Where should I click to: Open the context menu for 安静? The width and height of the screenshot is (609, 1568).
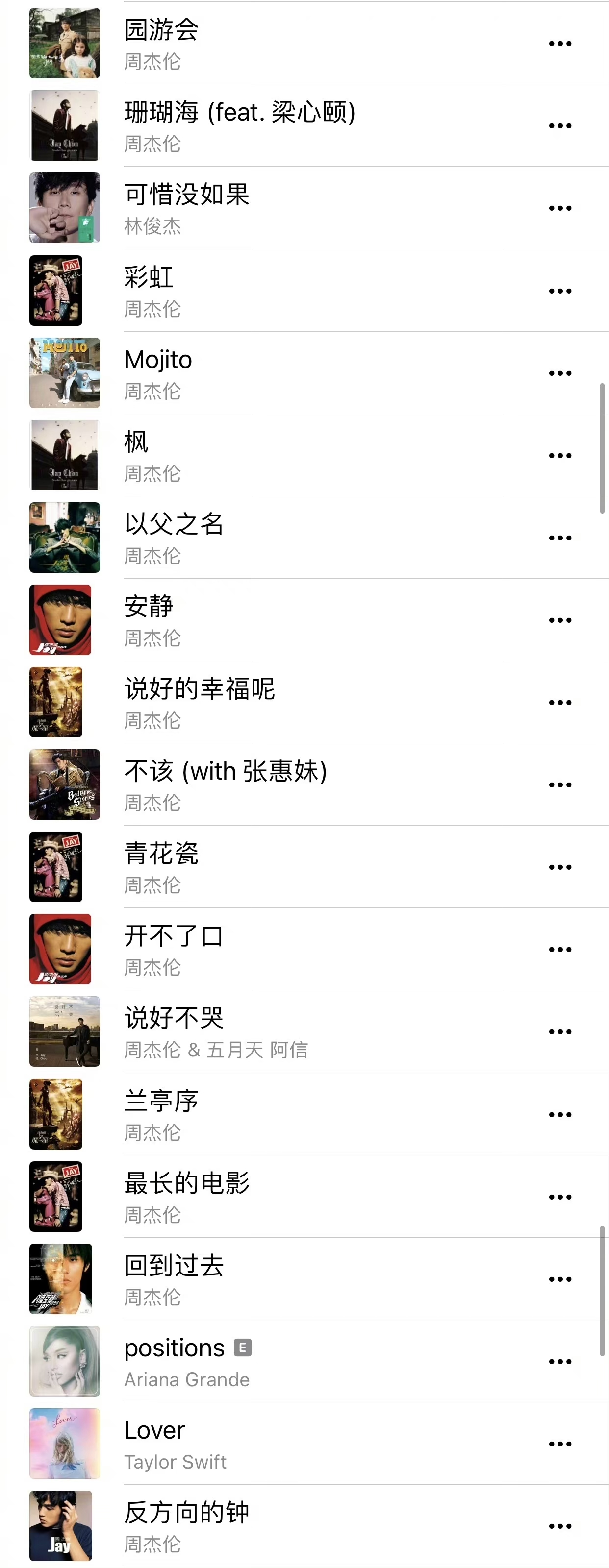(x=560, y=620)
